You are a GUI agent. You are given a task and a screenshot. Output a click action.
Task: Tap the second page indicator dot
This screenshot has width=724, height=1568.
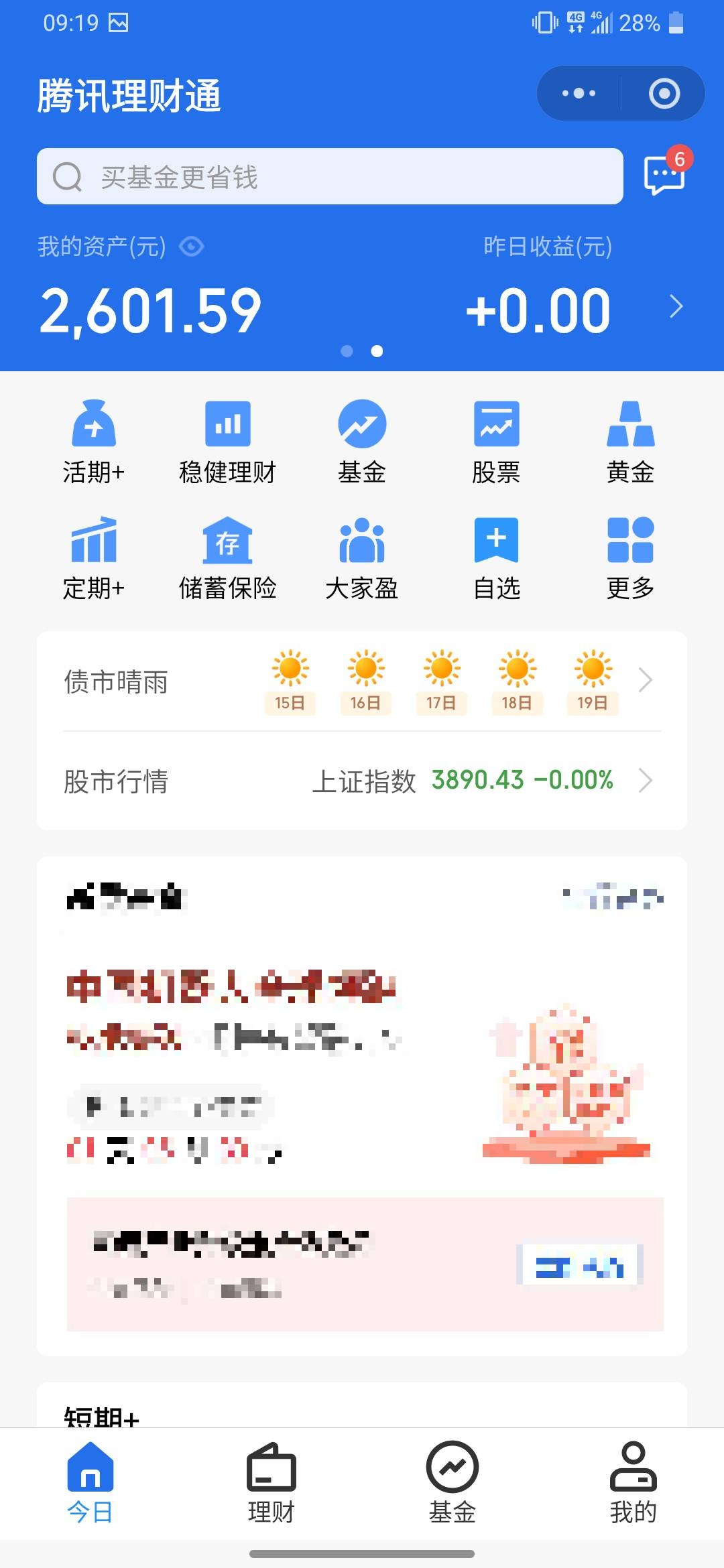click(375, 351)
